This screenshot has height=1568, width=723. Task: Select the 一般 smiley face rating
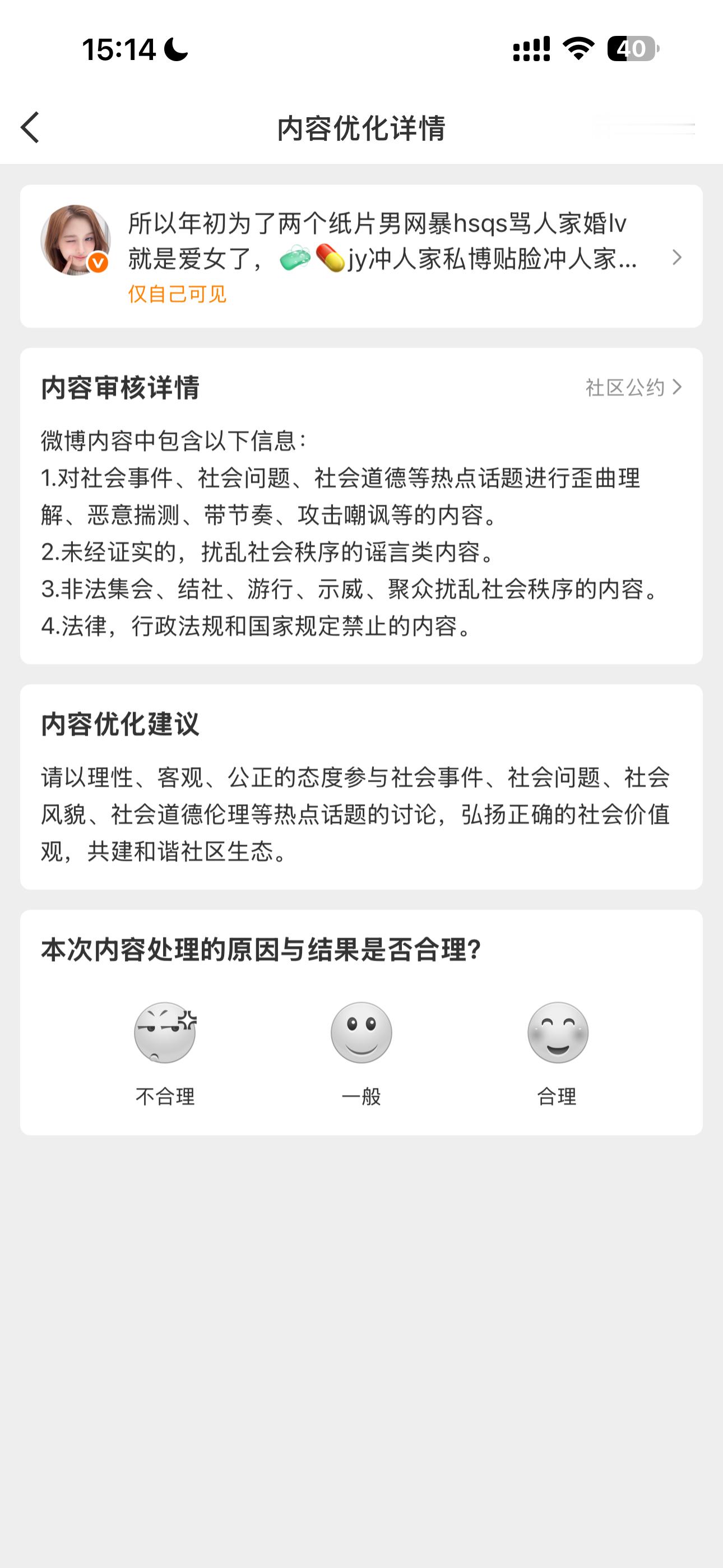(361, 1033)
